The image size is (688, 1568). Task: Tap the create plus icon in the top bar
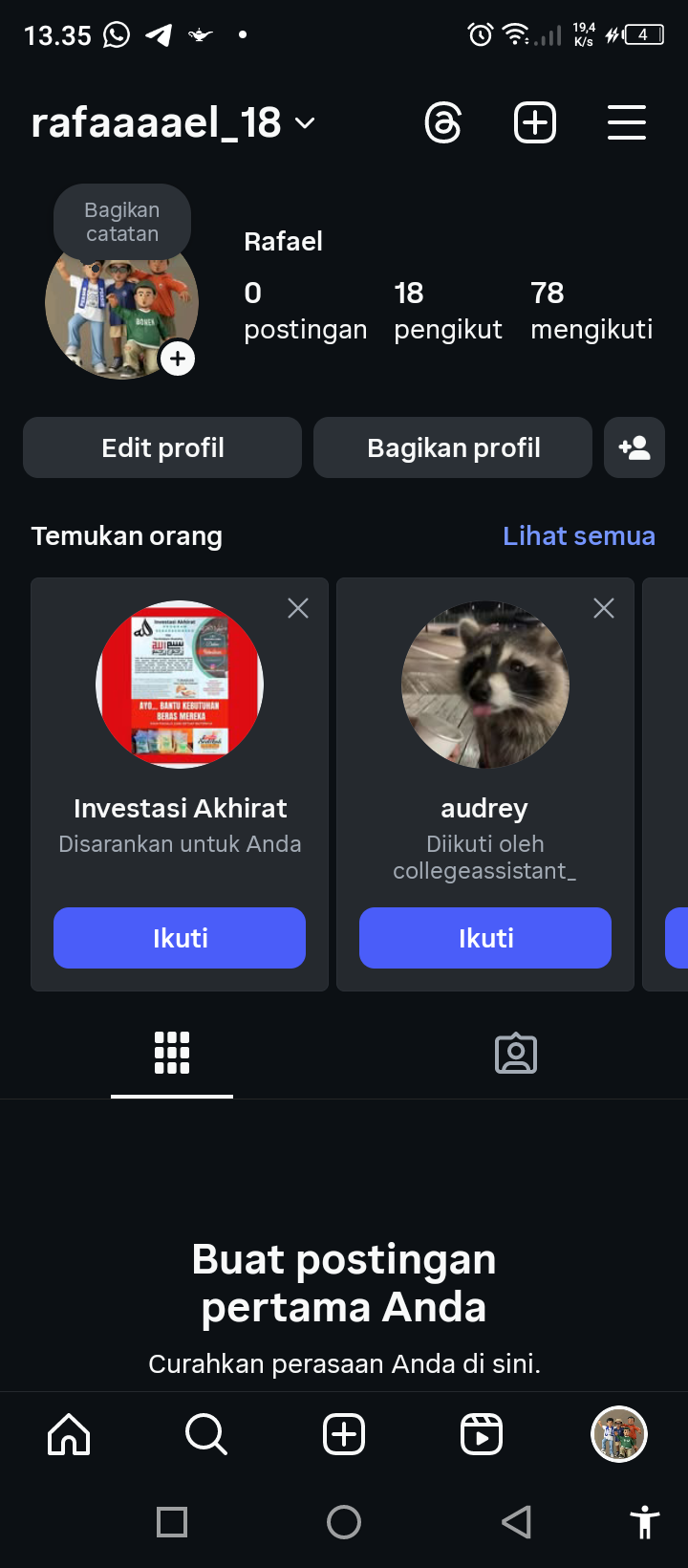pyautogui.click(x=535, y=123)
